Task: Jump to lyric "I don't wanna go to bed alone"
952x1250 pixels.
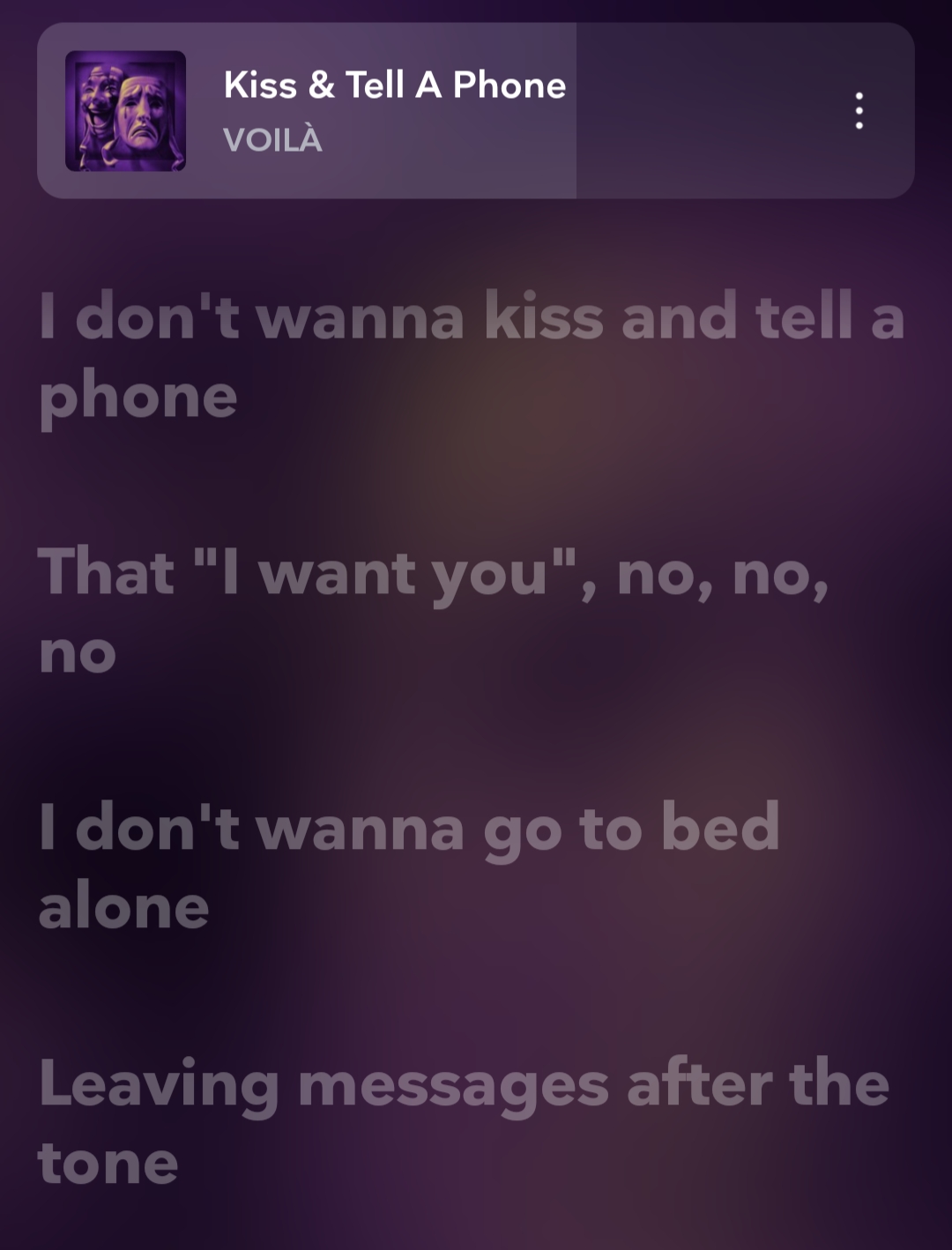Action: (x=409, y=867)
